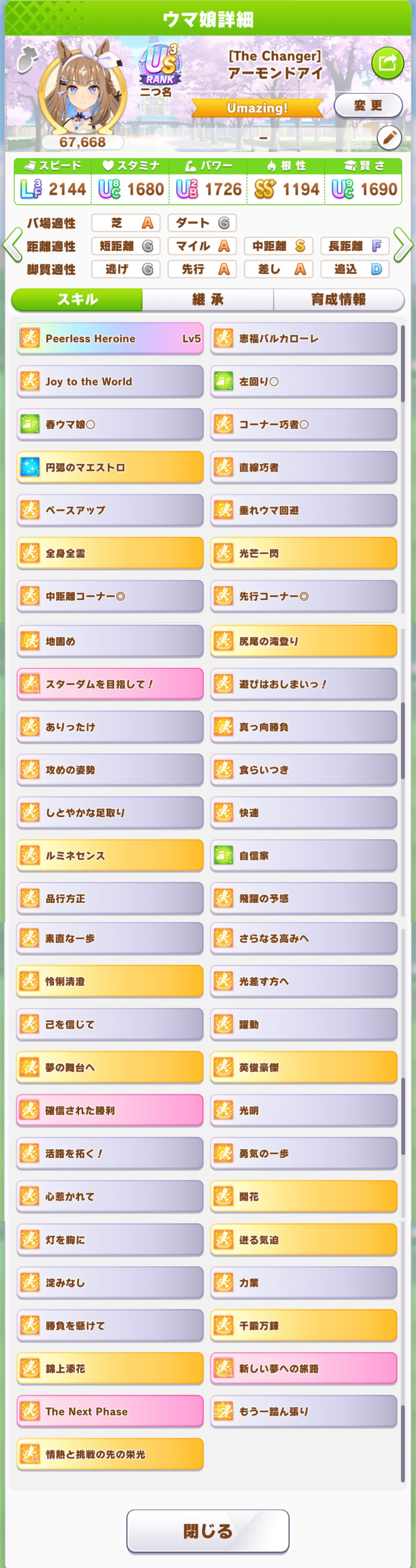The height and width of the screenshot is (1568, 416).
Task: Show the 新しい夢への旅路 skill details
Action: point(303,1368)
